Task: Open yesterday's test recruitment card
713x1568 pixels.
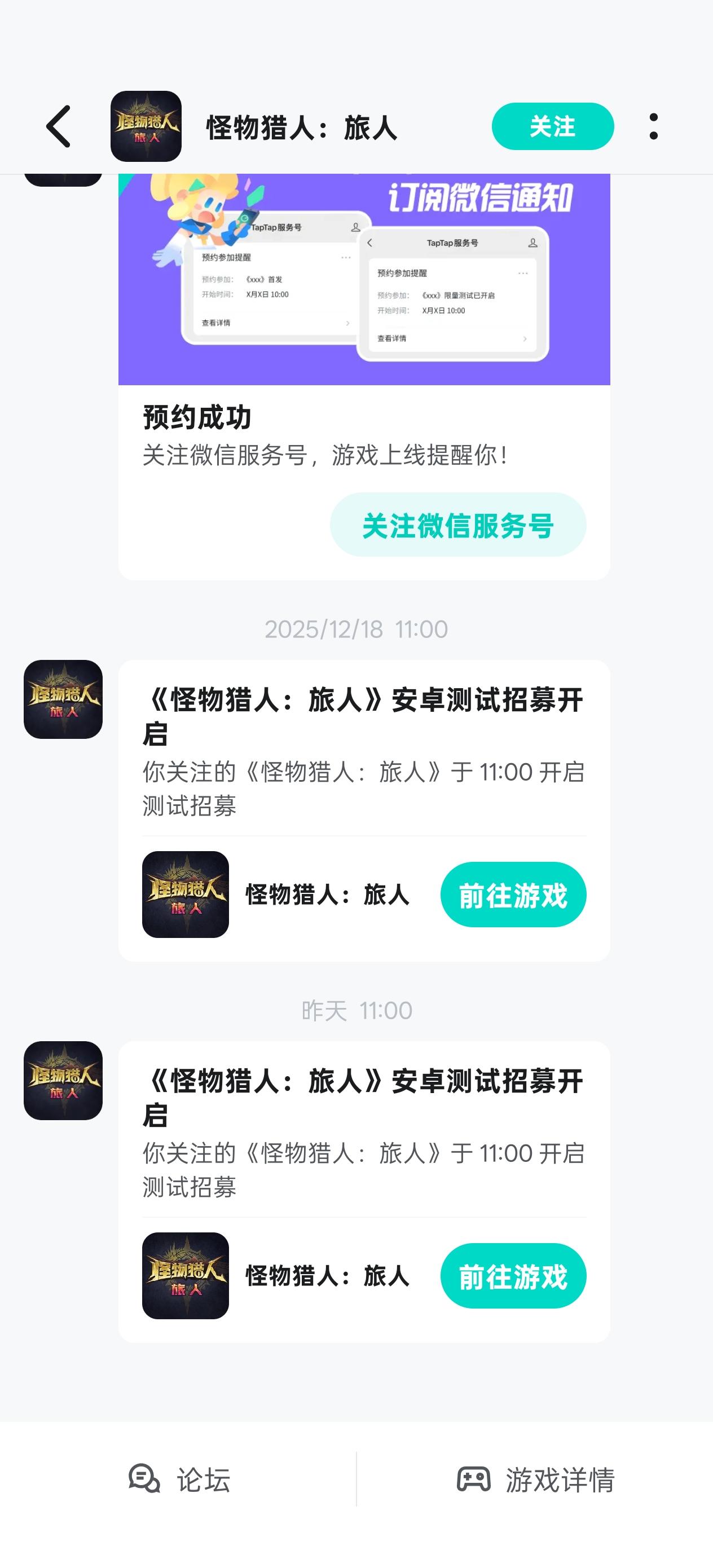Action: (x=363, y=1133)
